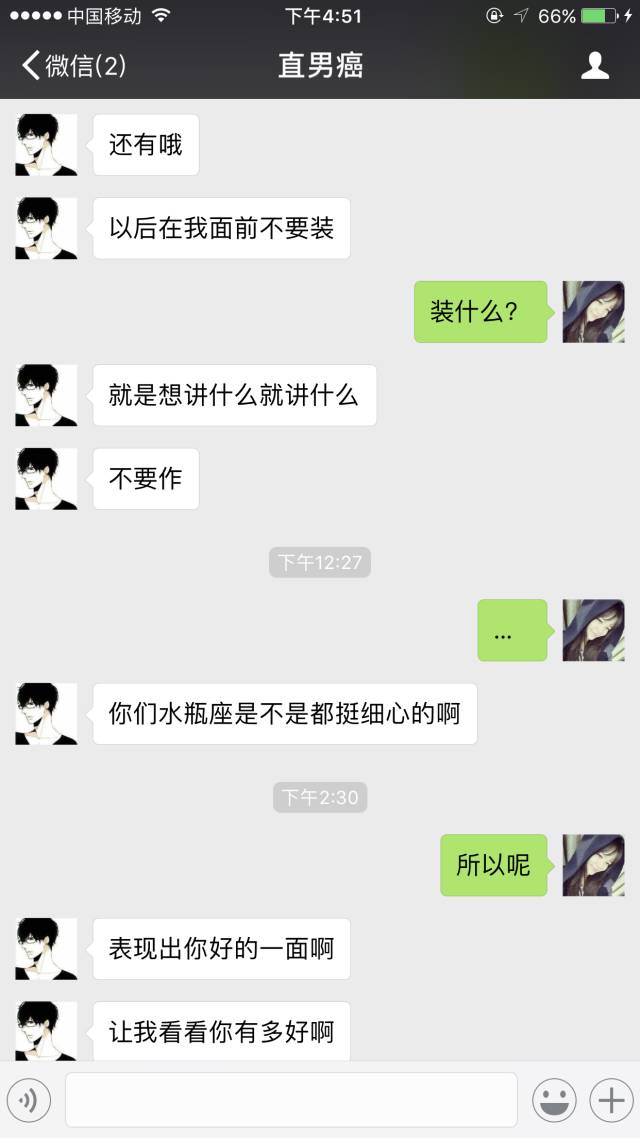Tap my own avatar beside 装什么?

click(593, 312)
